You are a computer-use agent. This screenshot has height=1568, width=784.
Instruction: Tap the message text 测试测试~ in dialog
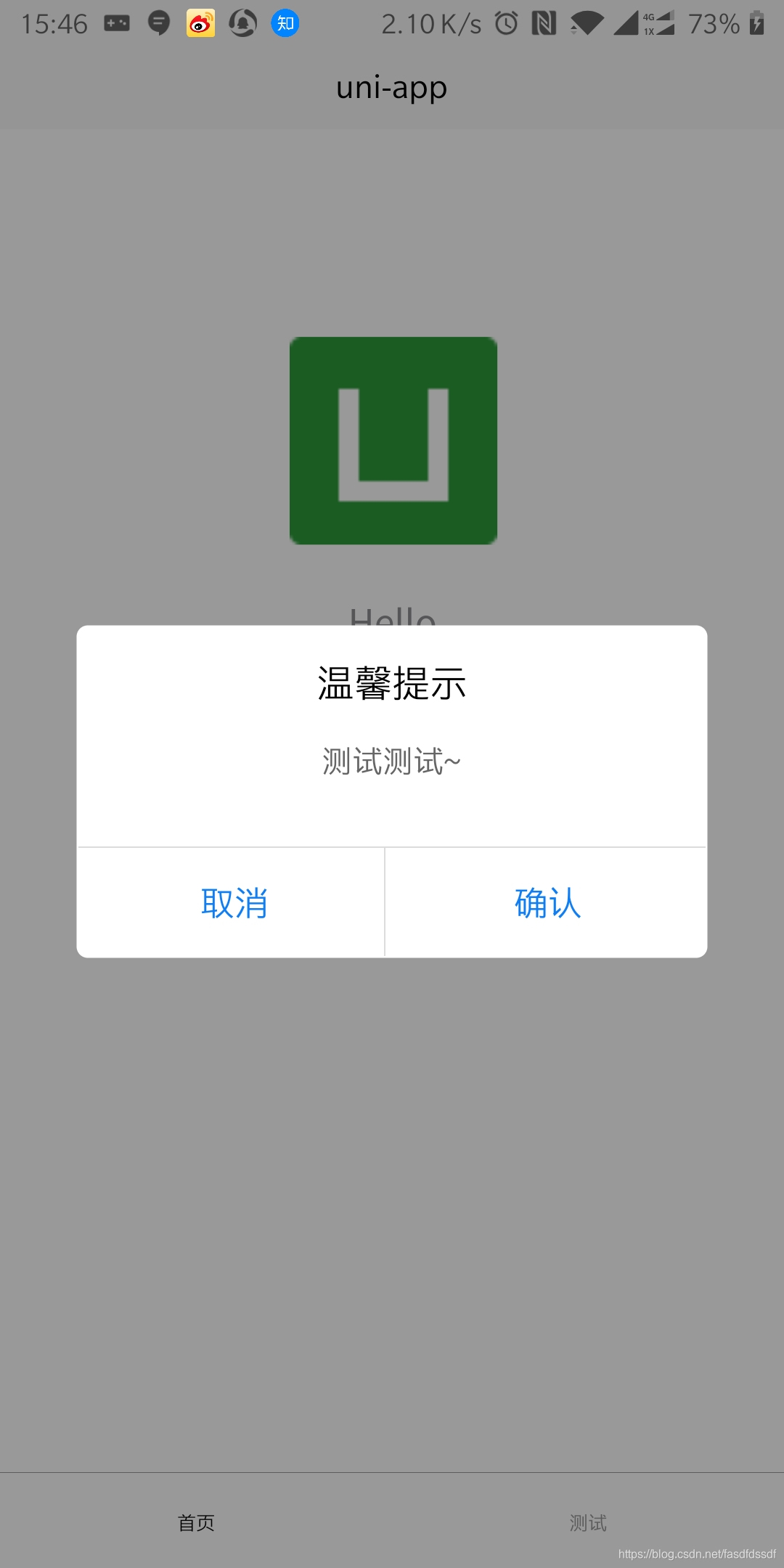click(x=392, y=761)
